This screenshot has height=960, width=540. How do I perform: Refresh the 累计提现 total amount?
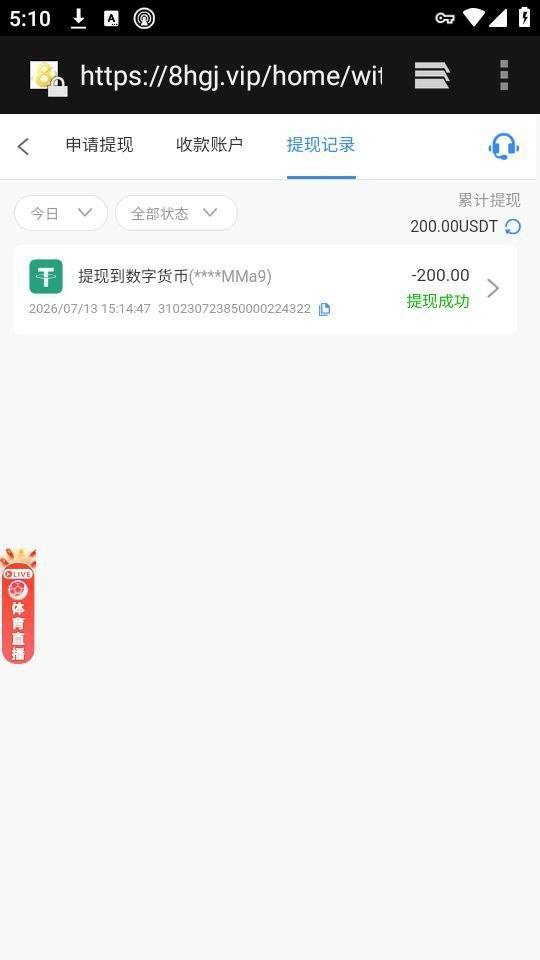512,227
